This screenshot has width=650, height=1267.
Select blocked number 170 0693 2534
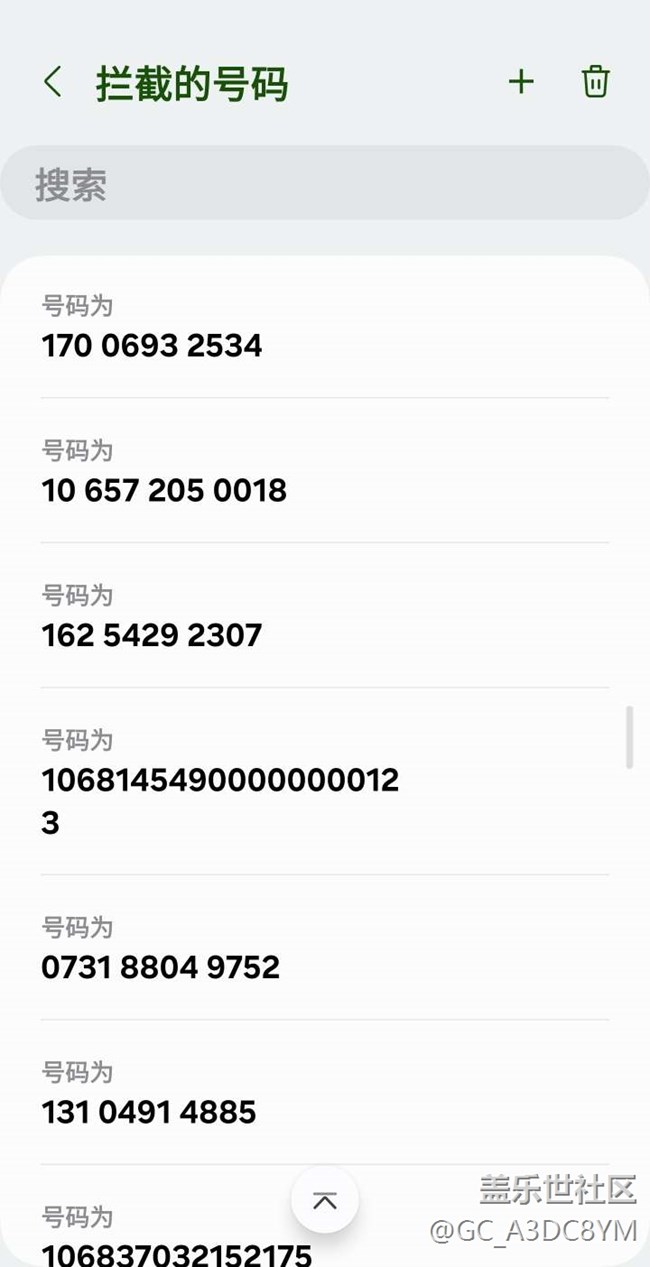(325, 327)
